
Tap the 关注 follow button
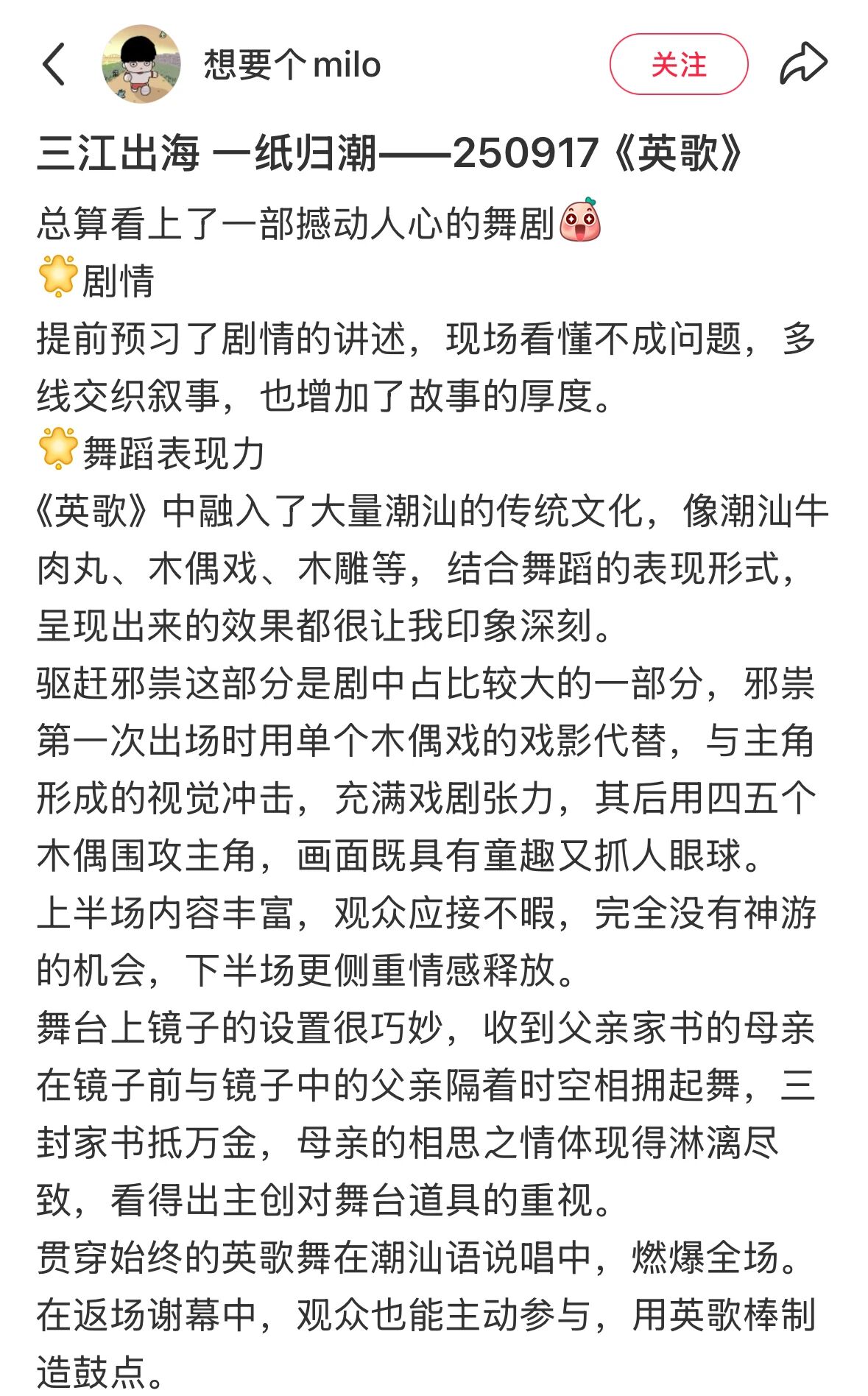[679, 65]
